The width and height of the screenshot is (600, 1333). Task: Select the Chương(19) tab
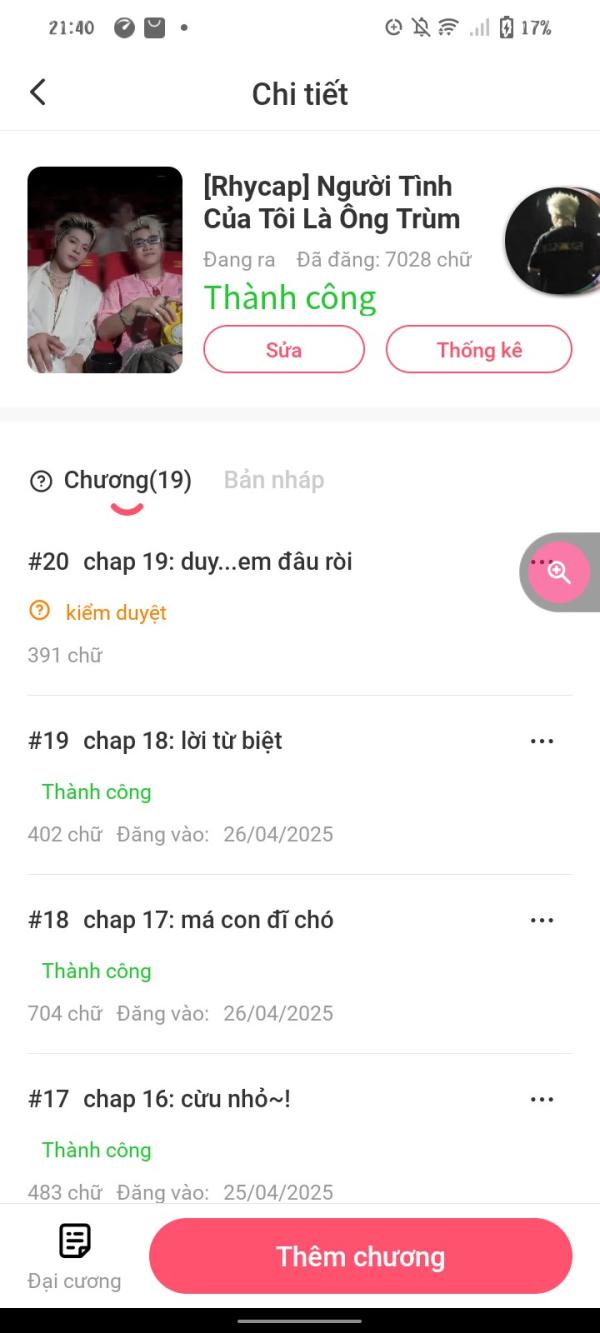(127, 481)
